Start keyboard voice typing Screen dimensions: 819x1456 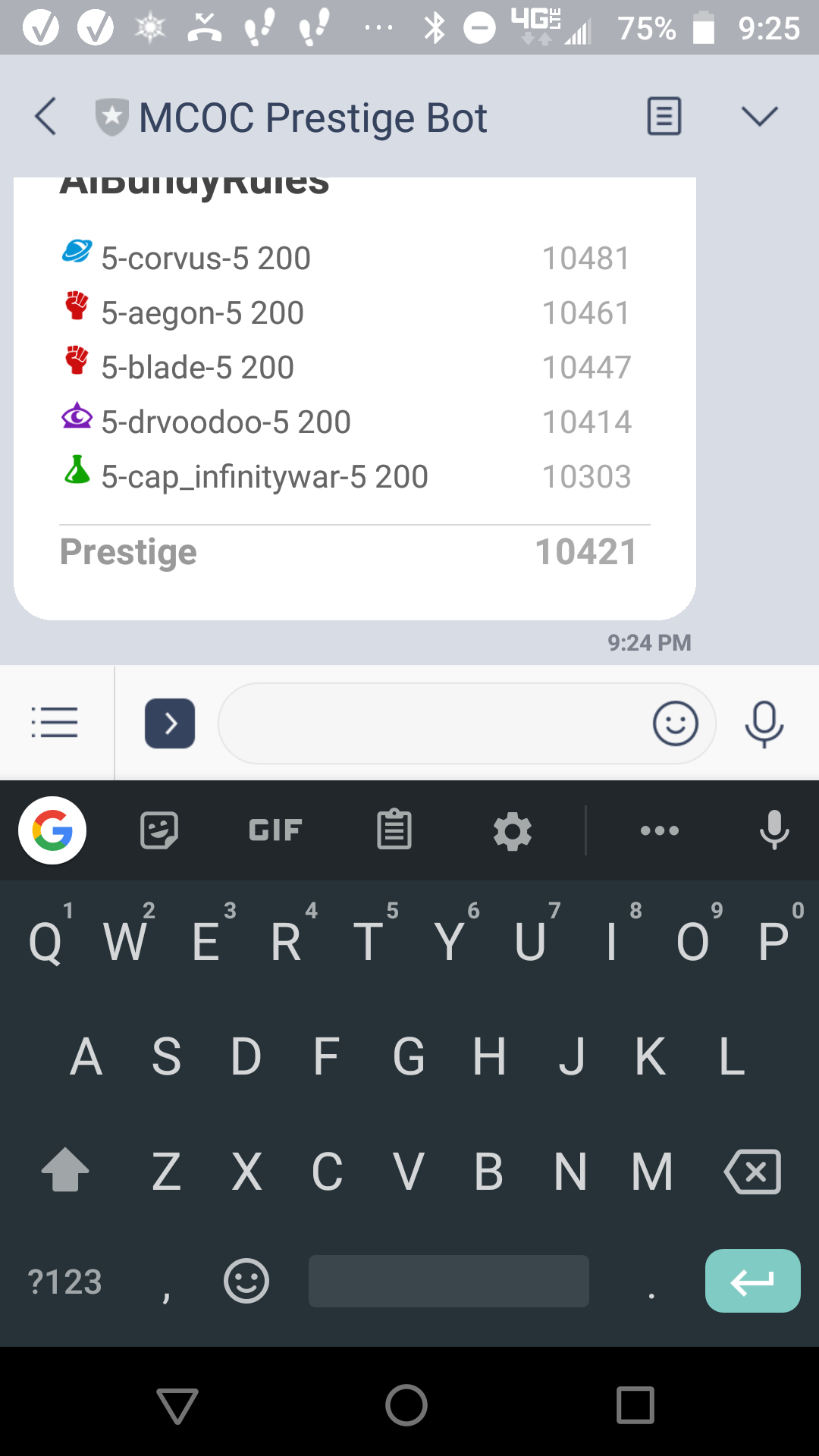pos(773,830)
